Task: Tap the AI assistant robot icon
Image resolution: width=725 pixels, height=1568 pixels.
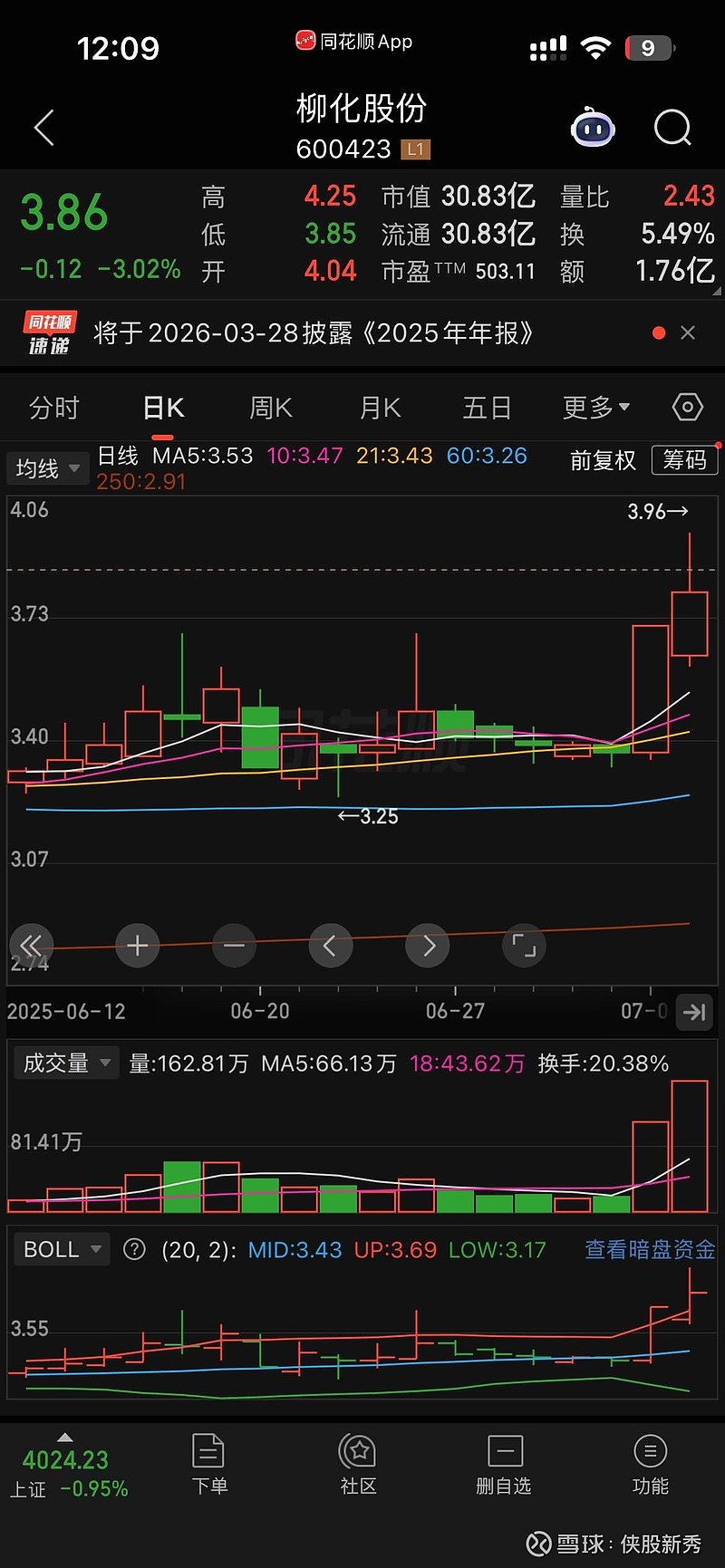Action: [594, 128]
